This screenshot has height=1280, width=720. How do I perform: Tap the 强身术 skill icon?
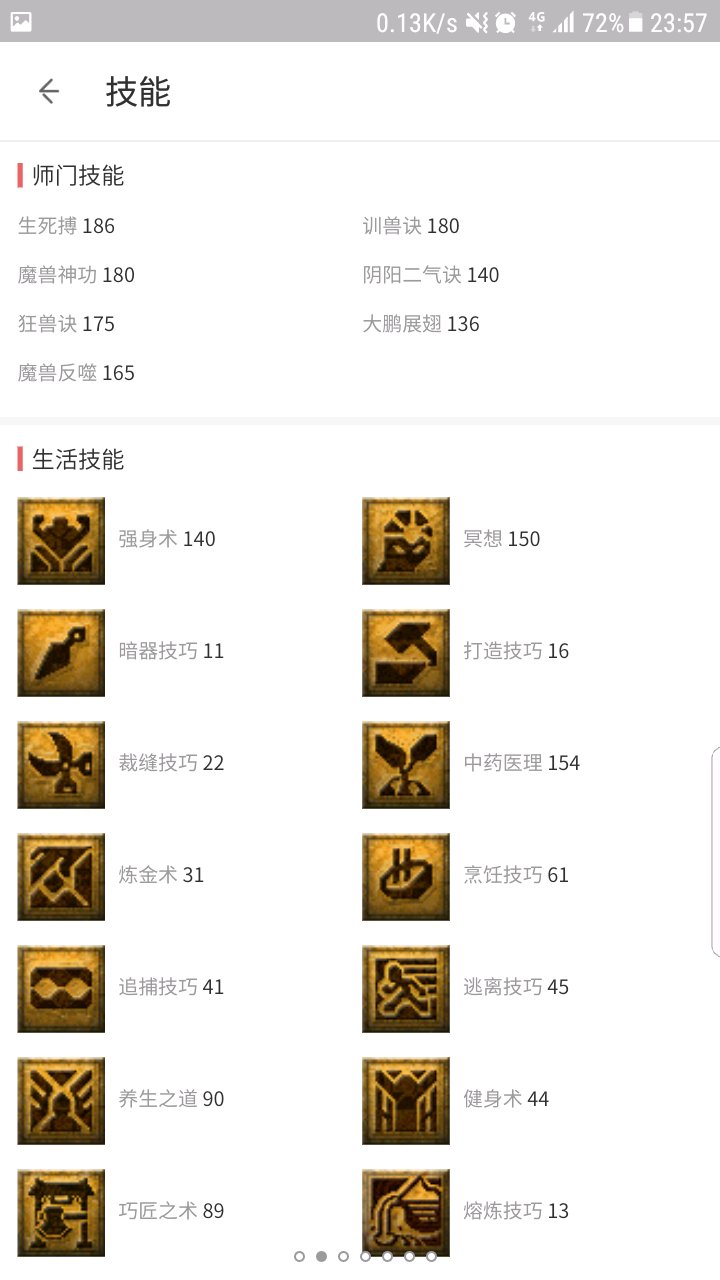coord(61,541)
